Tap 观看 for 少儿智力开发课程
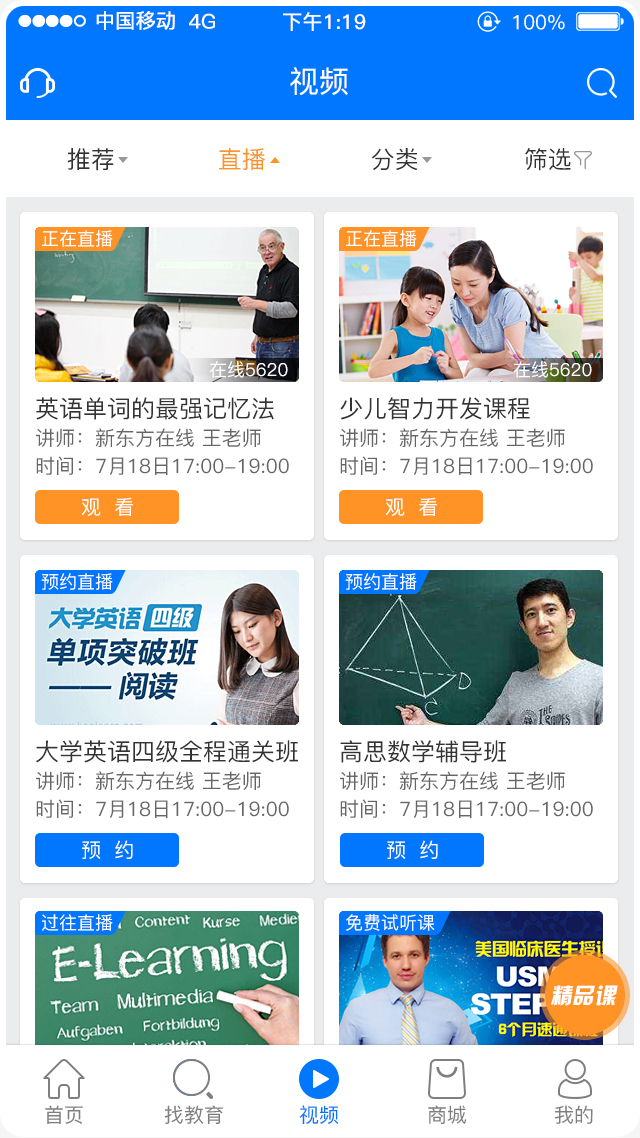This screenshot has height=1138, width=640. point(411,507)
